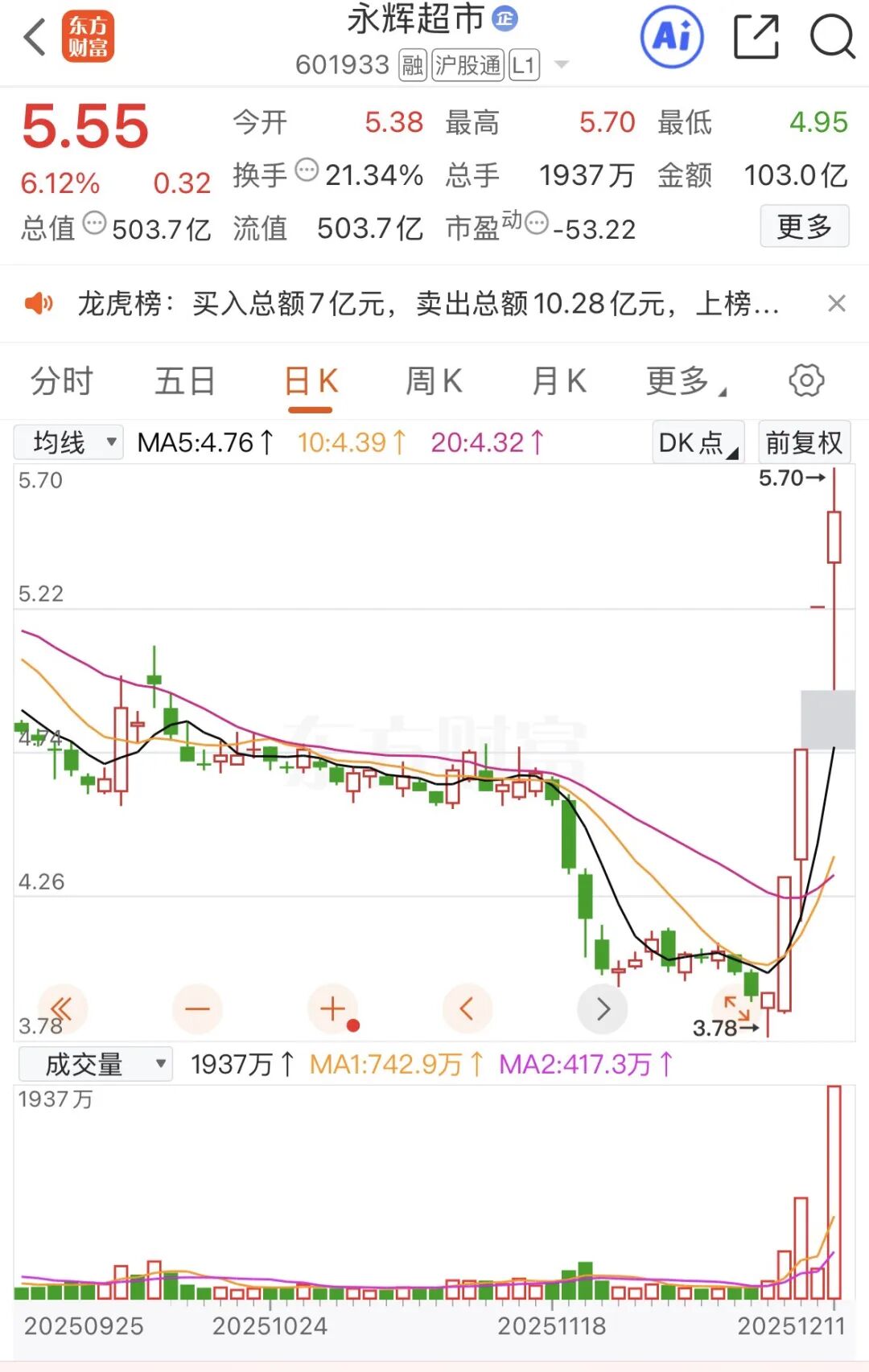Switch to the 分时 chart tab
The width and height of the screenshot is (869, 1372).
tap(62, 380)
